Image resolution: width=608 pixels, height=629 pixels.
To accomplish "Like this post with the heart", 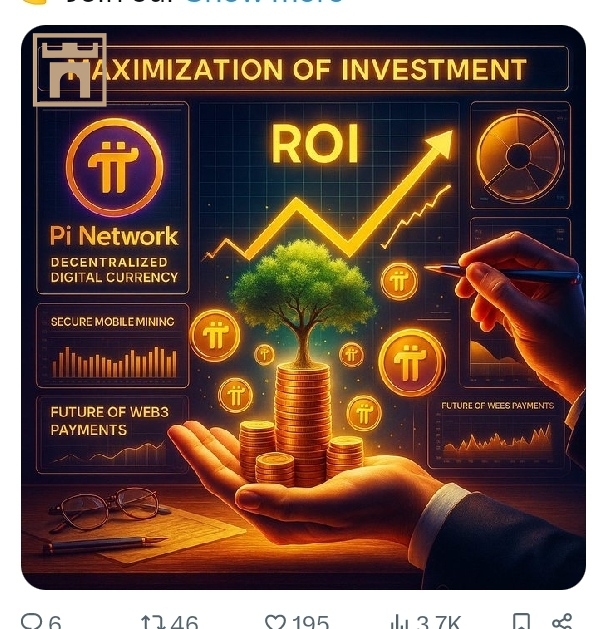I will pyautogui.click(x=276, y=621).
